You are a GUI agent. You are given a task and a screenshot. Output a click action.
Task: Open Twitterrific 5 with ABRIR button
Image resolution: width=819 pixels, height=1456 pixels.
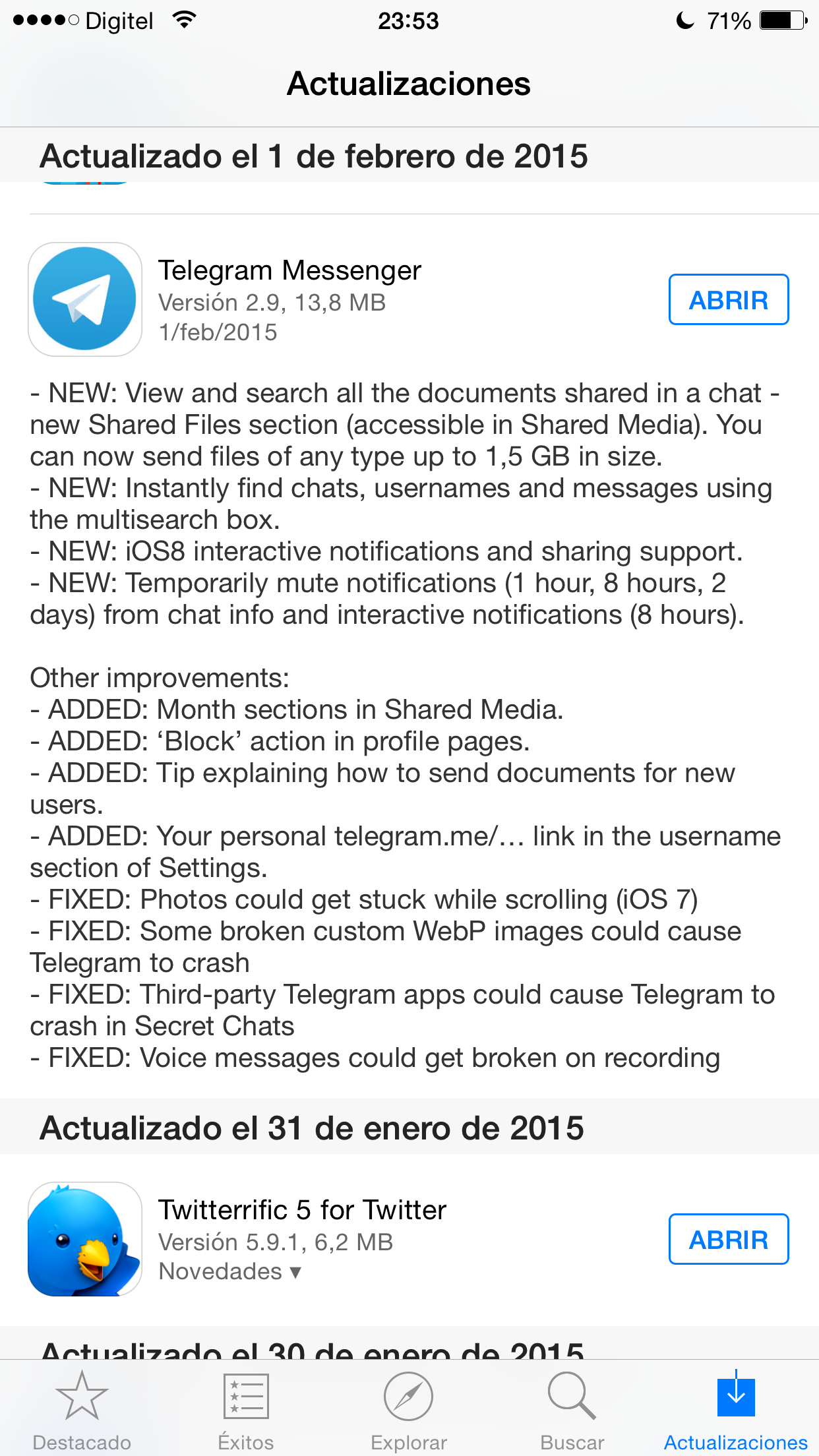(x=728, y=1240)
